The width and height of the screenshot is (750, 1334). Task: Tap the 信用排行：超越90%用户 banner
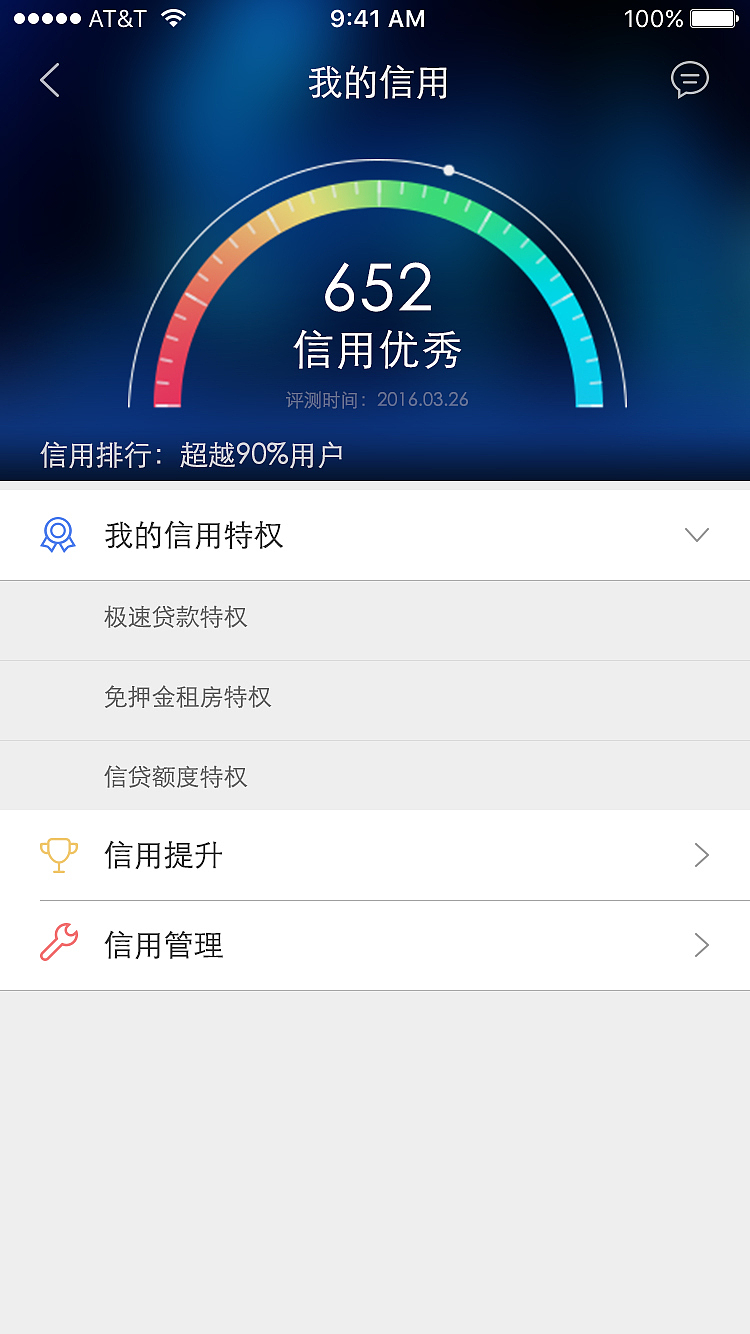(x=192, y=453)
